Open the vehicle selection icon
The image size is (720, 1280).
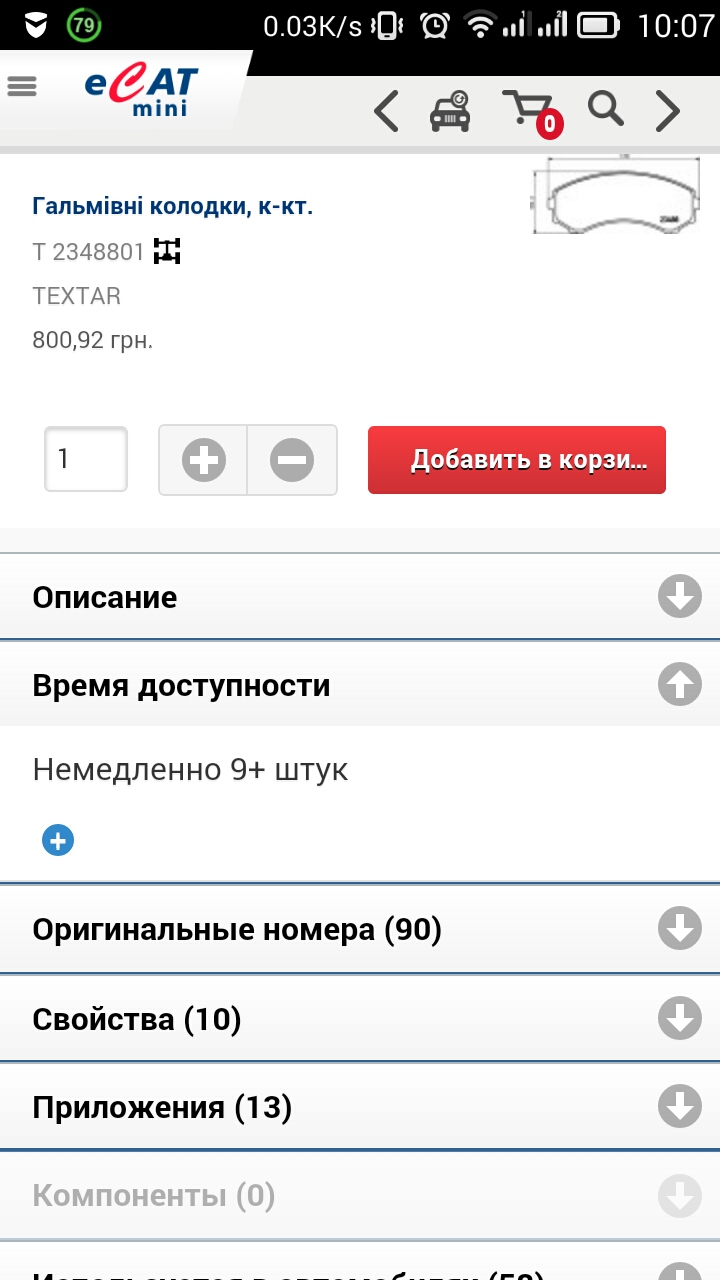(x=450, y=111)
